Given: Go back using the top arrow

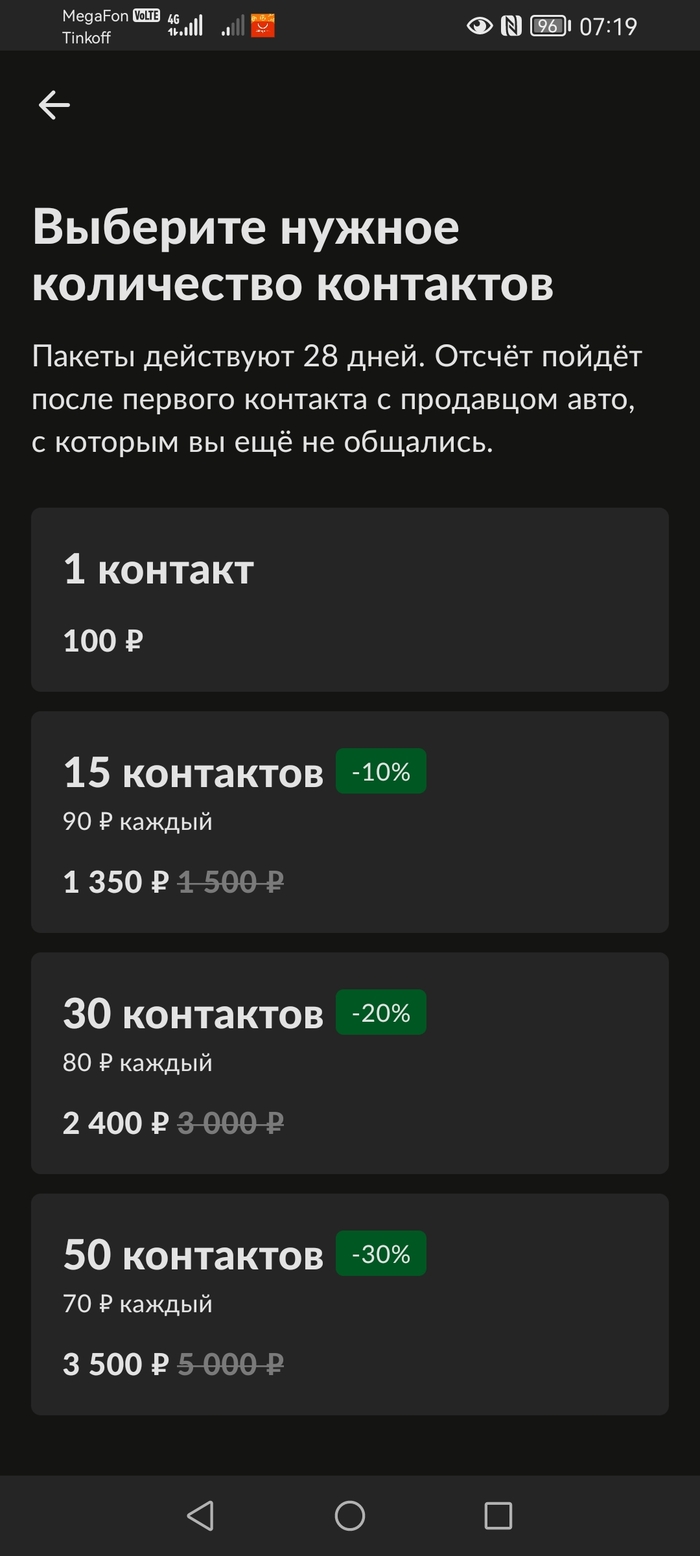Looking at the screenshot, I should point(54,105).
